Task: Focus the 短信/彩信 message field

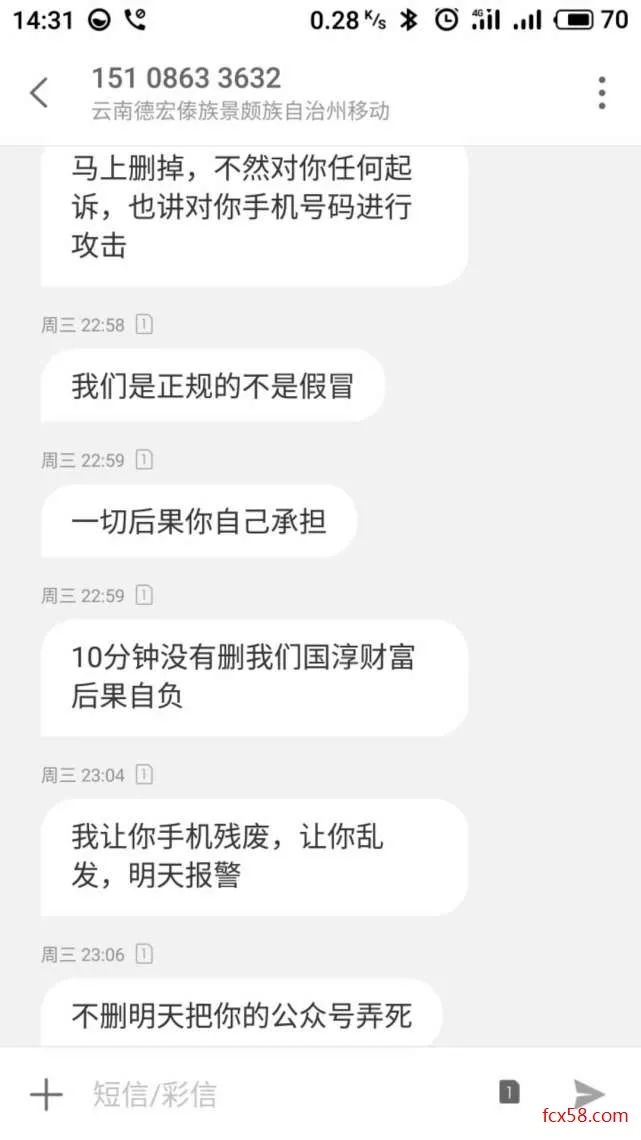Action: [280, 1094]
